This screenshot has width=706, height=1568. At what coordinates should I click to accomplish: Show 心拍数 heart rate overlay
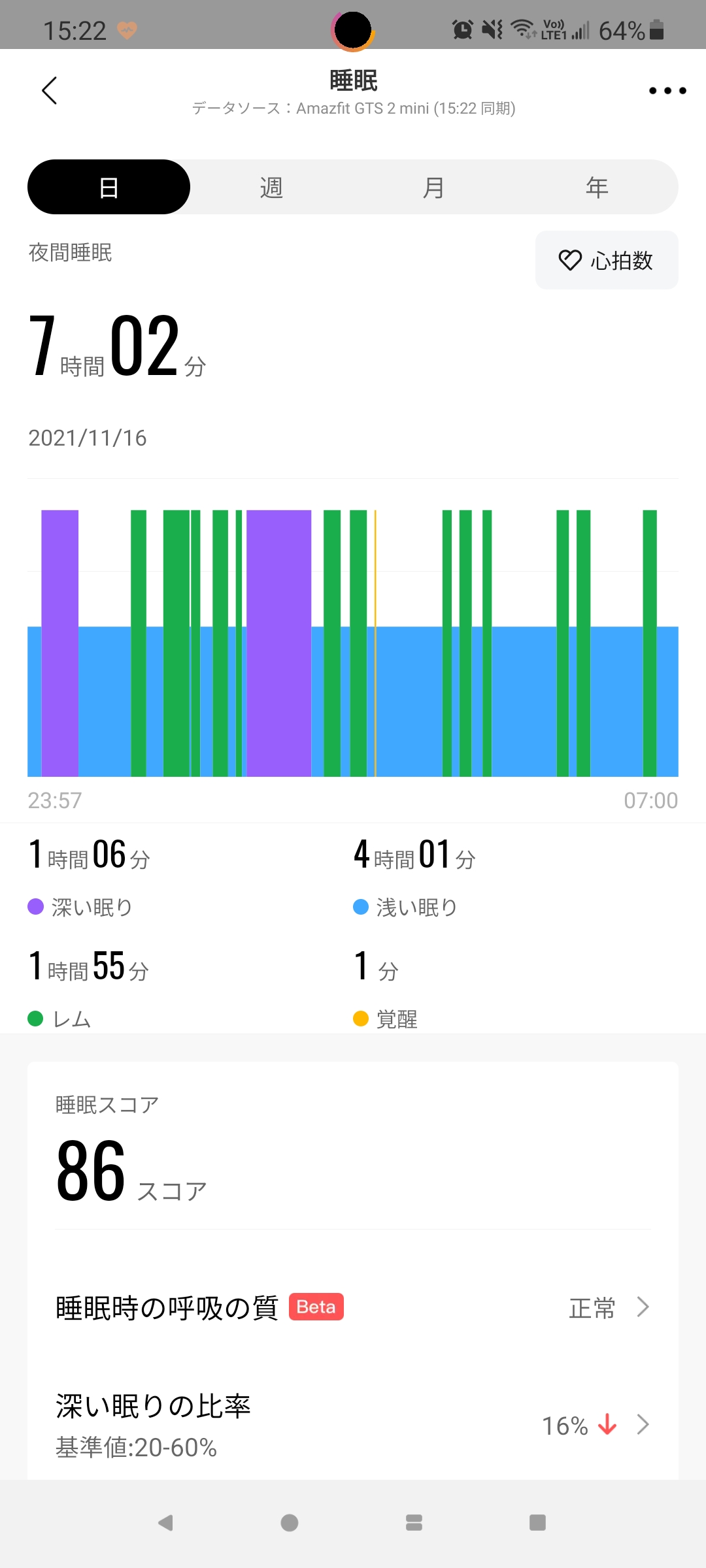(607, 260)
